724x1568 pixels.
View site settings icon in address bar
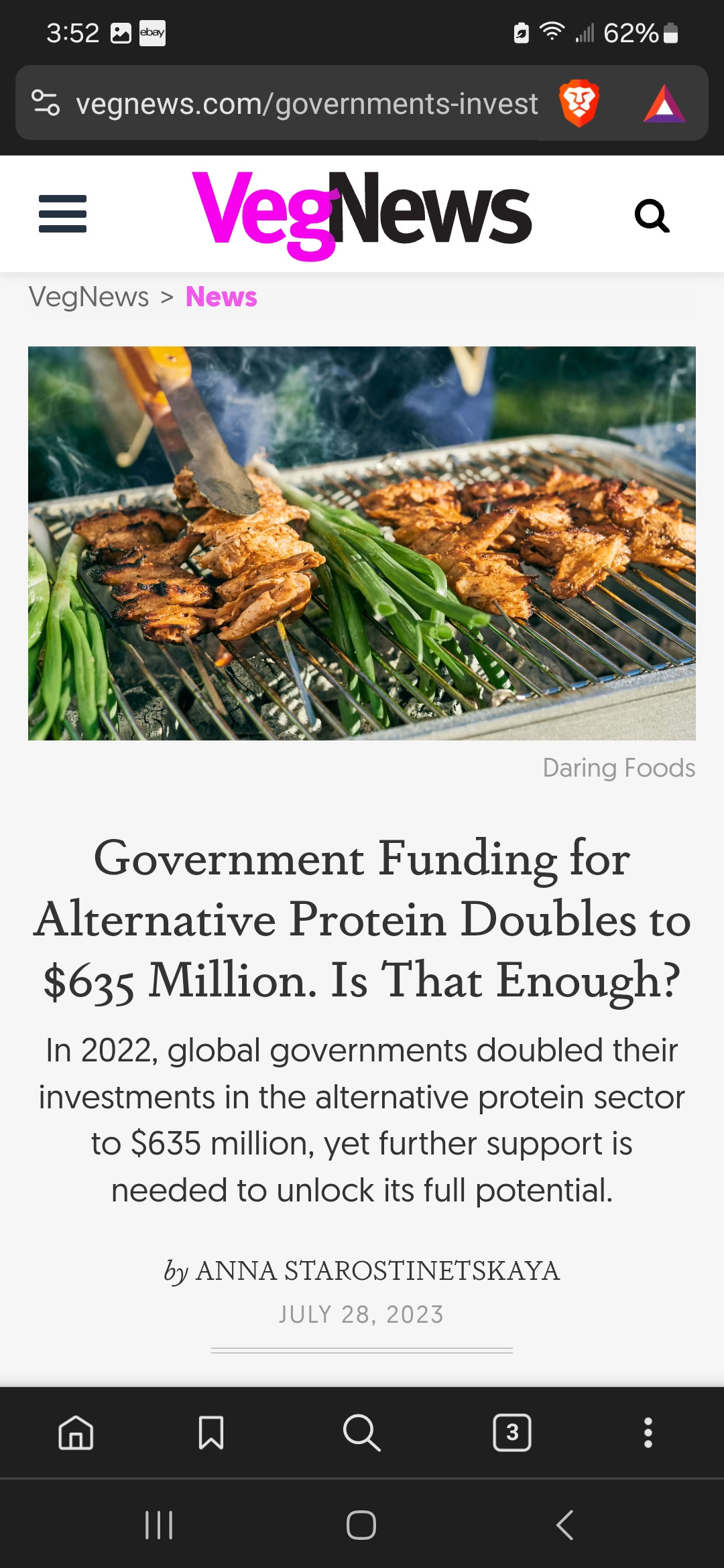coord(46,103)
